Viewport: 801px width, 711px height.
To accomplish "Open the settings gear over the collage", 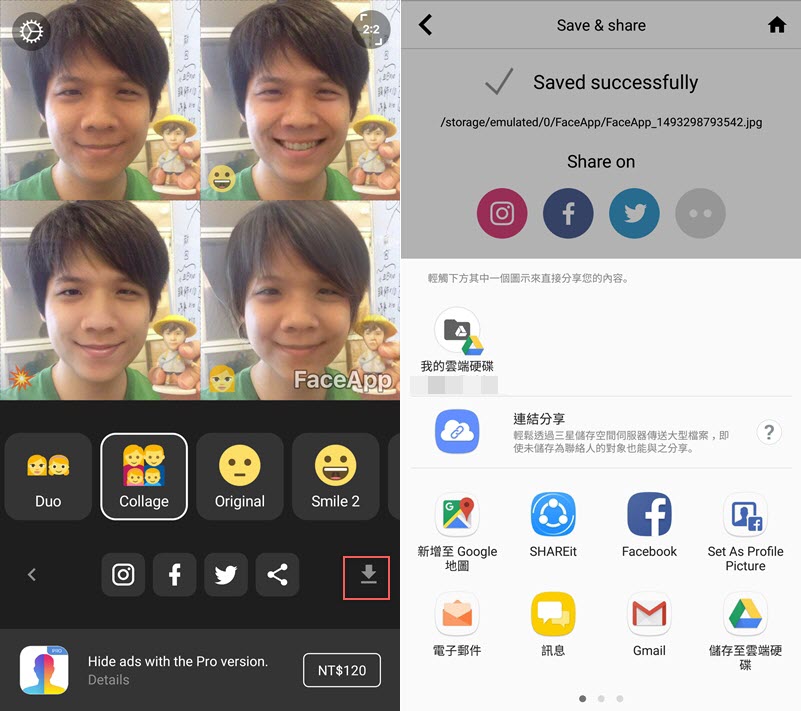I will point(31,31).
